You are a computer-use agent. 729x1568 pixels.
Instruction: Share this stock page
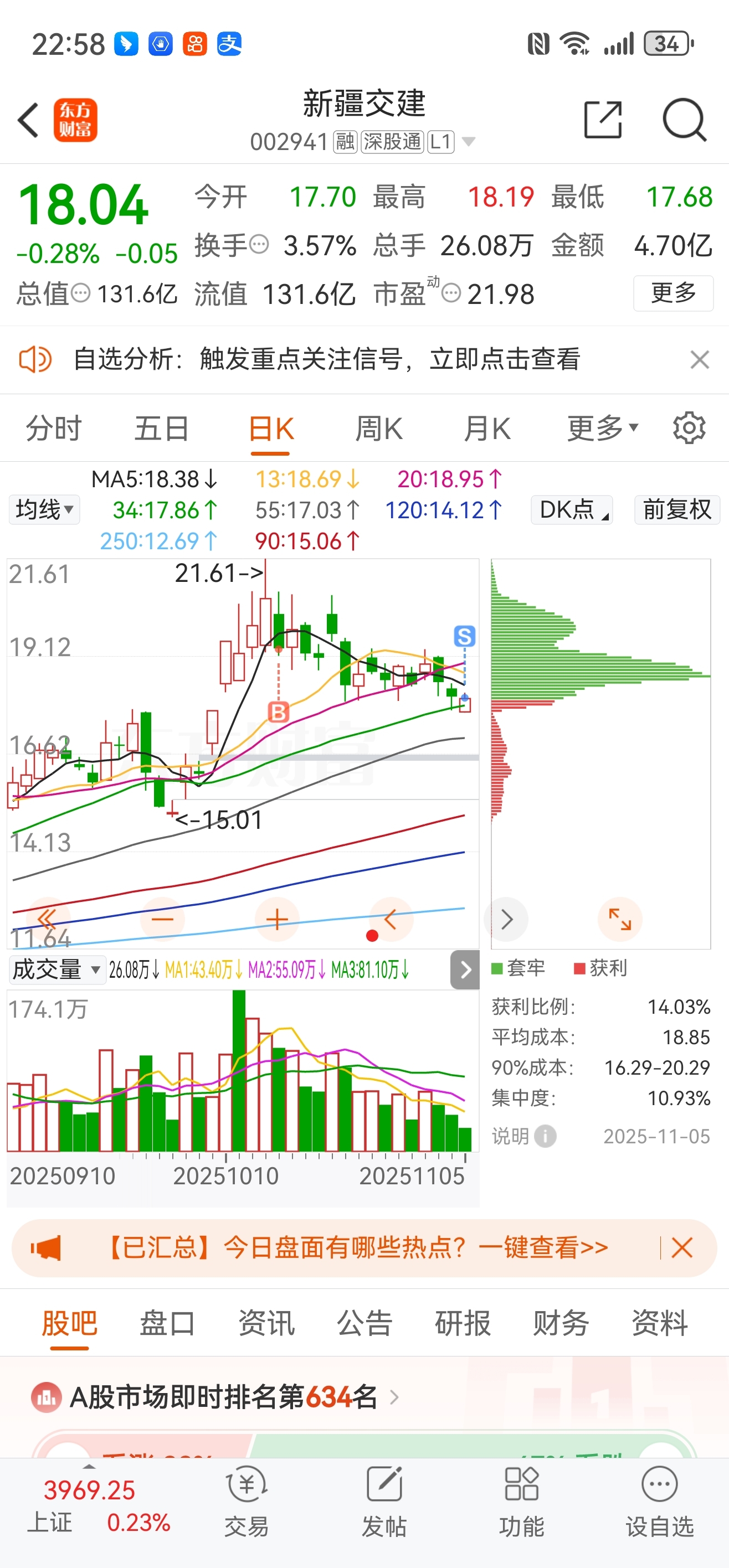[x=602, y=120]
